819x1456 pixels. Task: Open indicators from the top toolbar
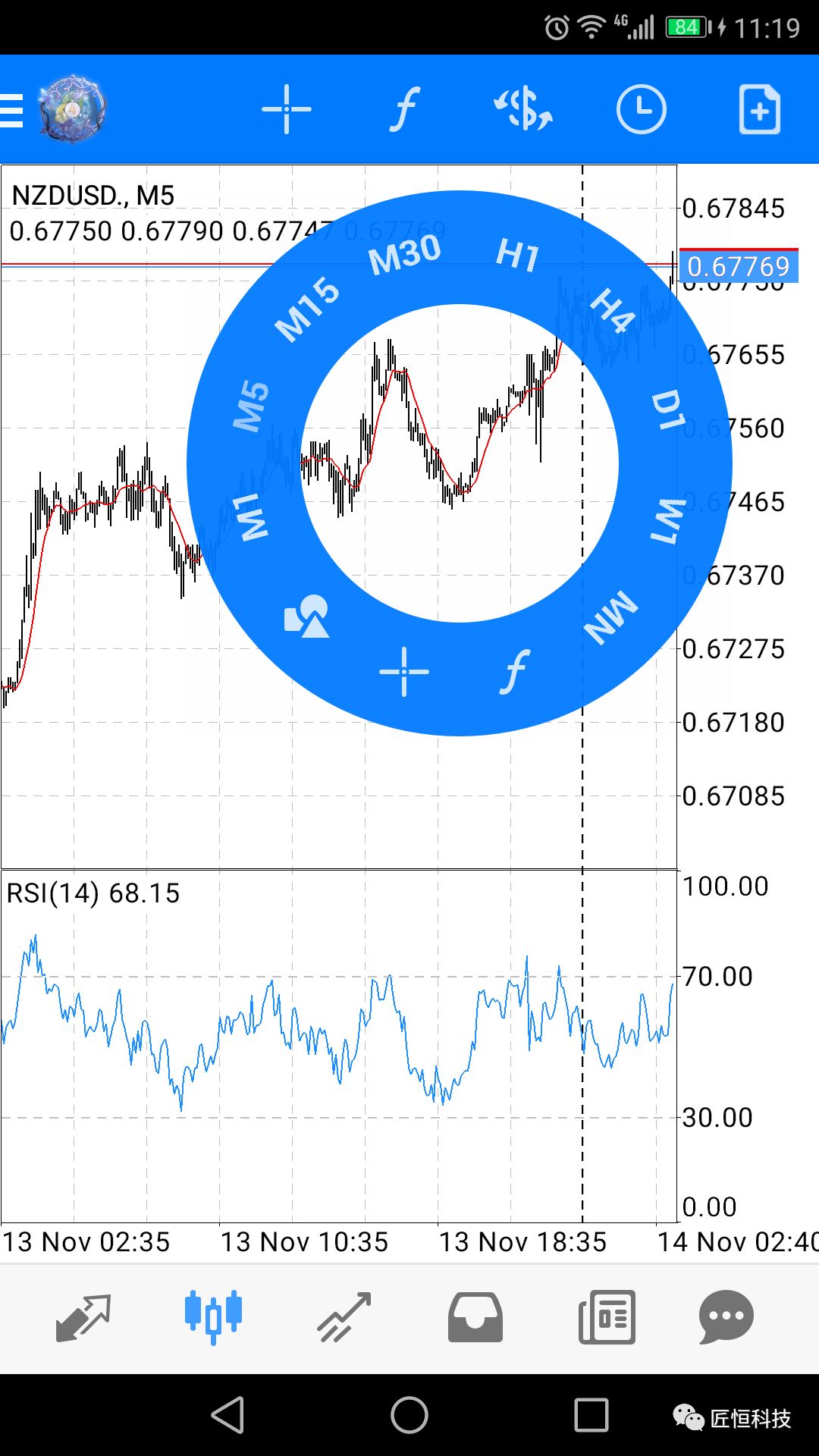coord(405,110)
